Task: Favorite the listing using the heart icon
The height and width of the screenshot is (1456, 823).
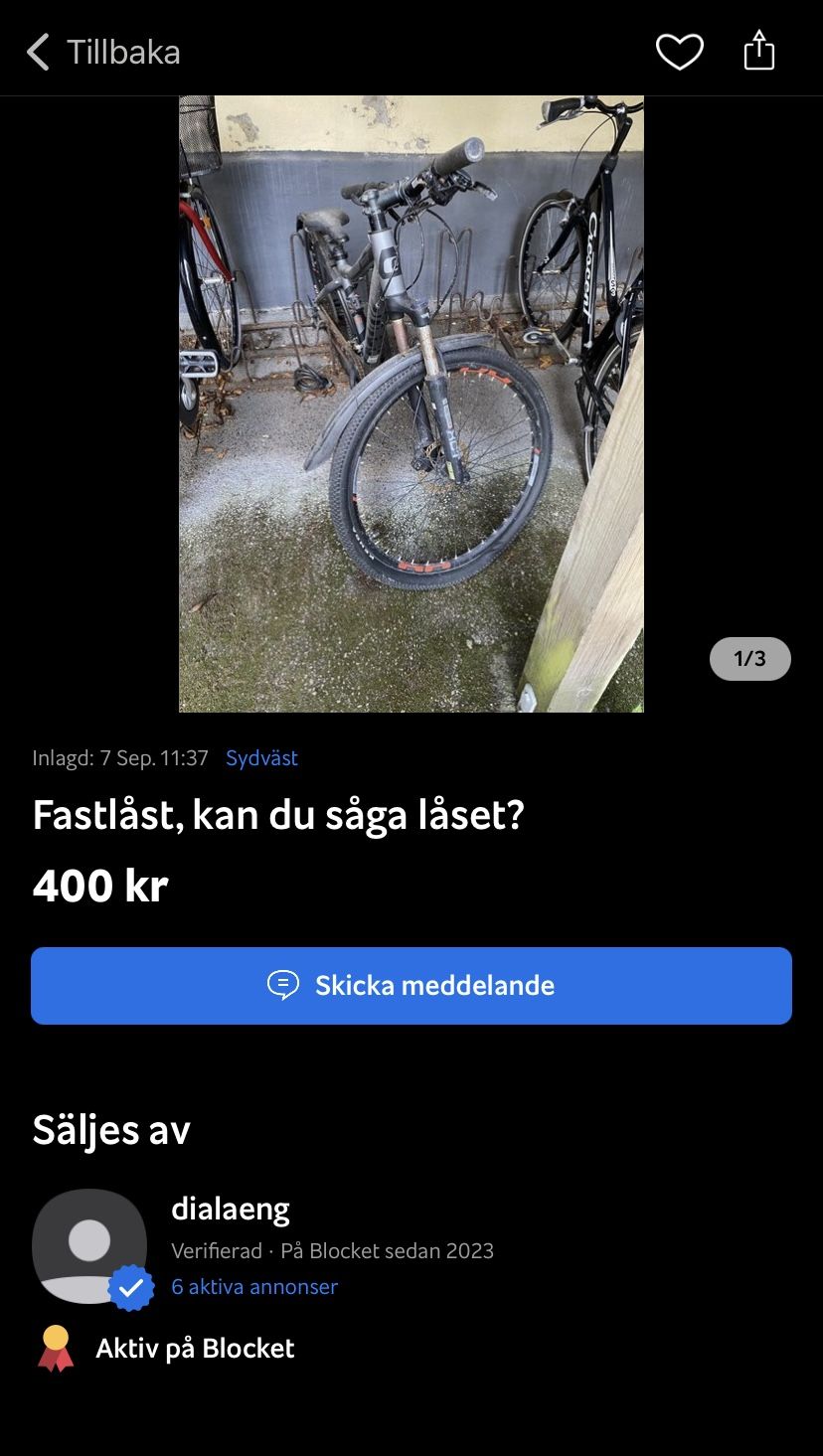Action: tap(680, 49)
